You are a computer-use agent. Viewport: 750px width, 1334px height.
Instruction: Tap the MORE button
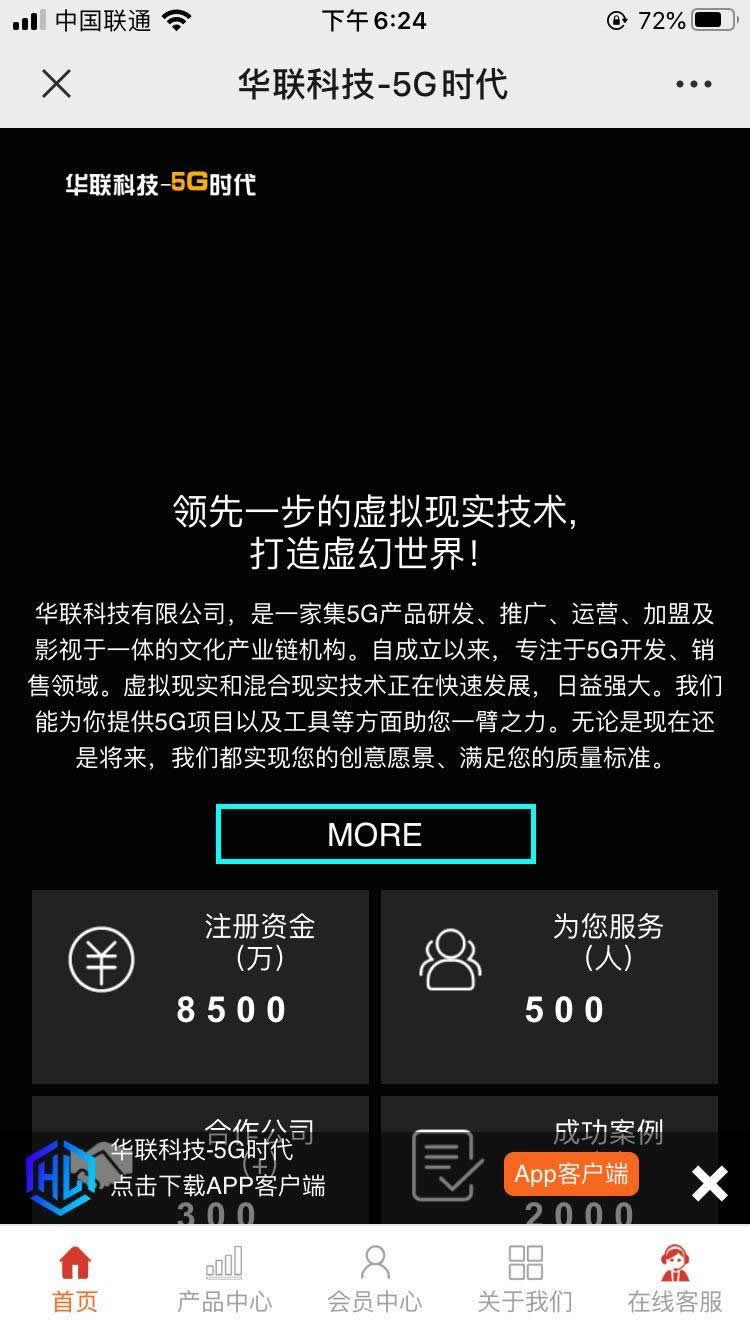[376, 834]
